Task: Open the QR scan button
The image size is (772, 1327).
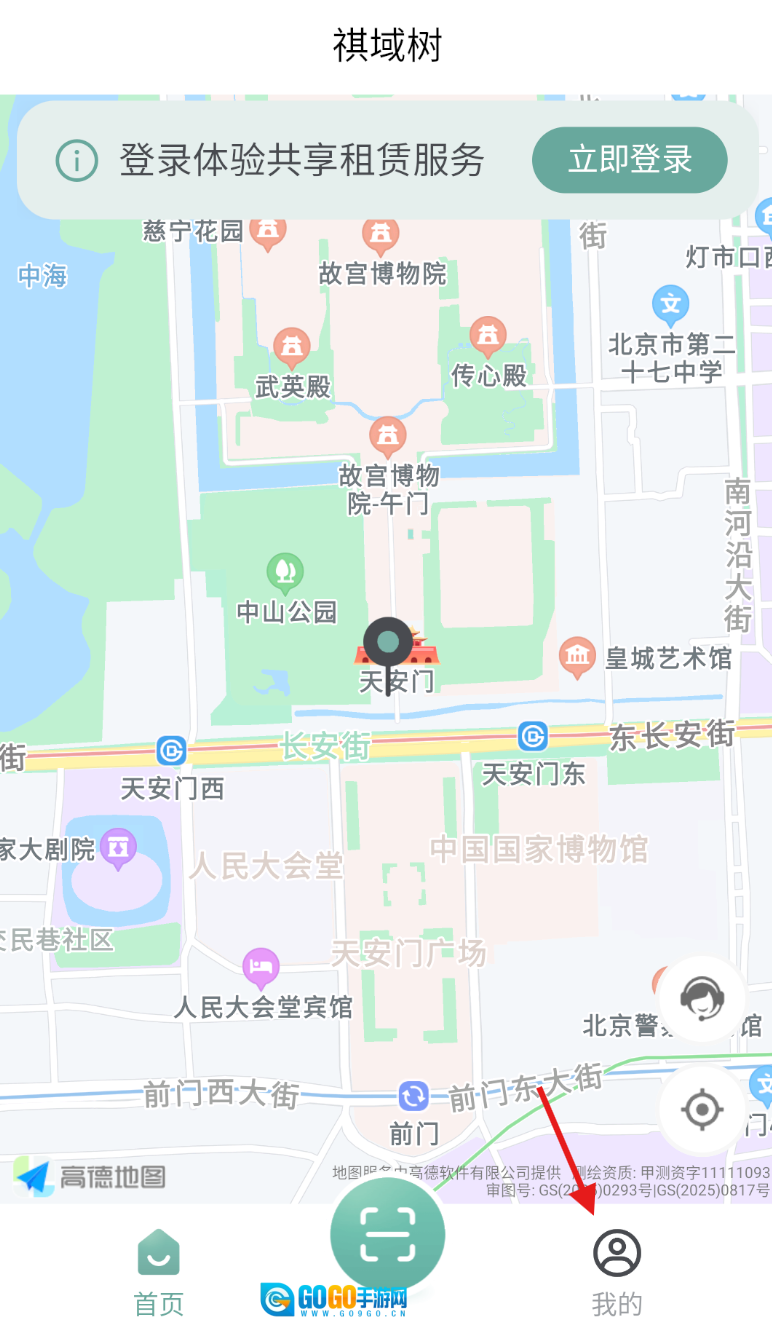Action: (387, 1236)
